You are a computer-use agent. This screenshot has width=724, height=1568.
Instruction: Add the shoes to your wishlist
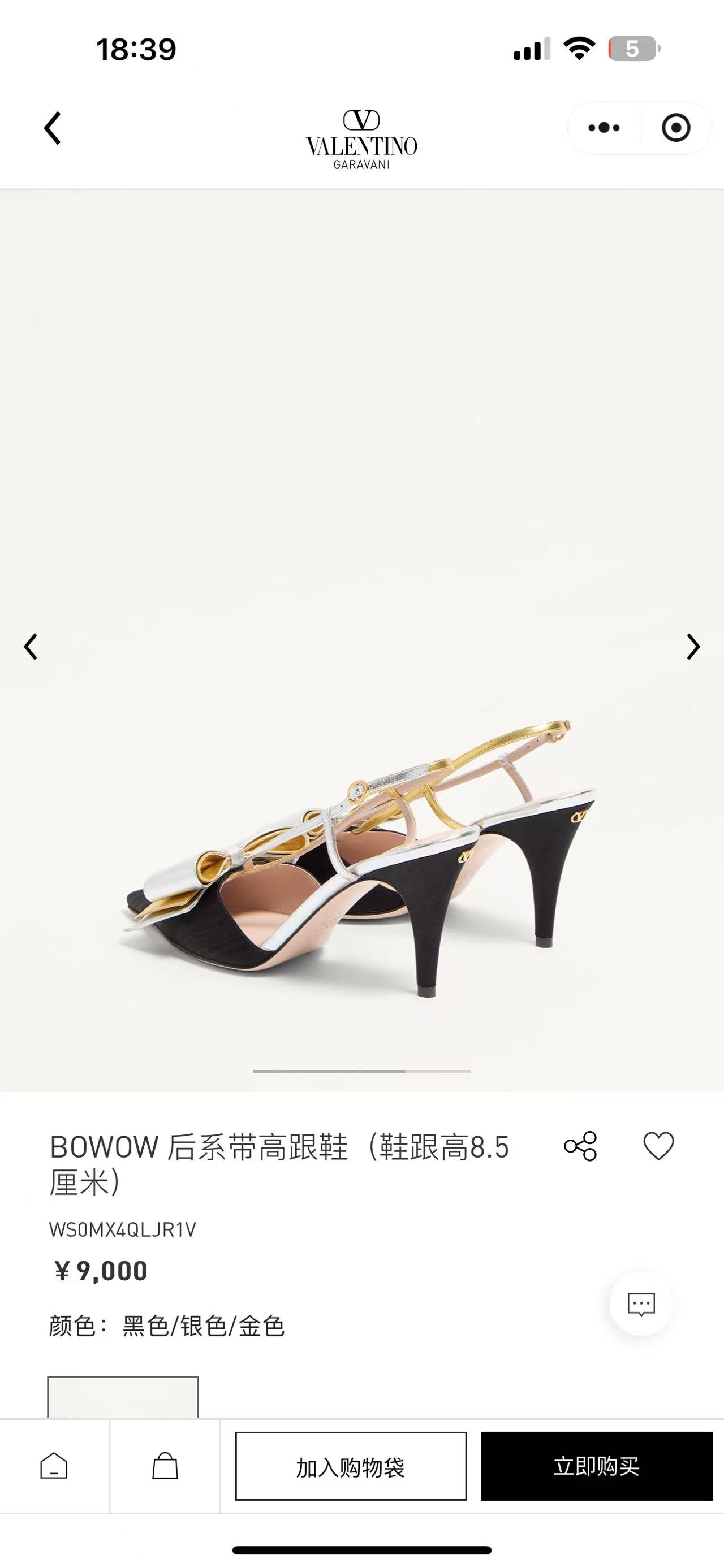[x=659, y=1147]
